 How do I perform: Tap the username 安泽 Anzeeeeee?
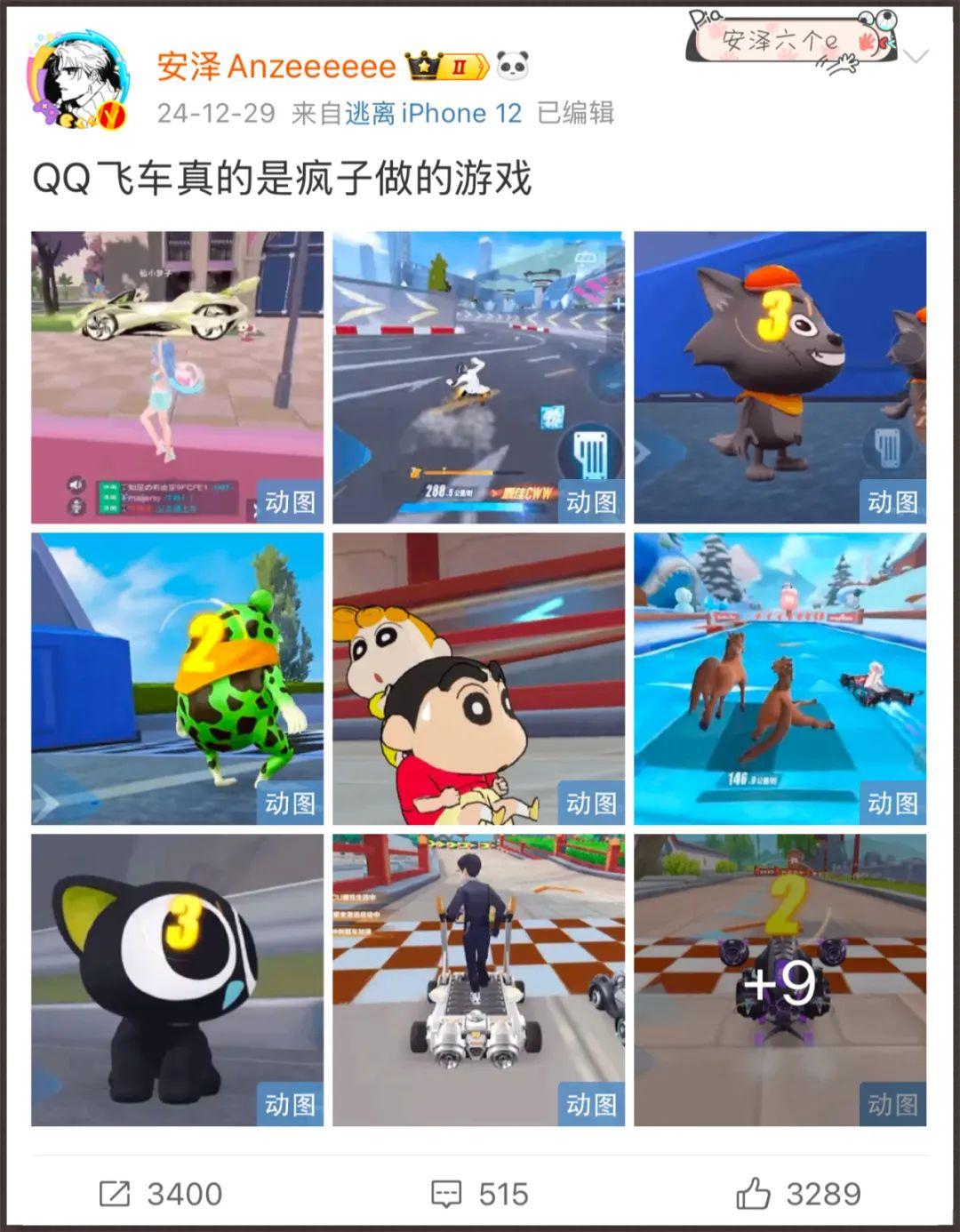(x=276, y=67)
